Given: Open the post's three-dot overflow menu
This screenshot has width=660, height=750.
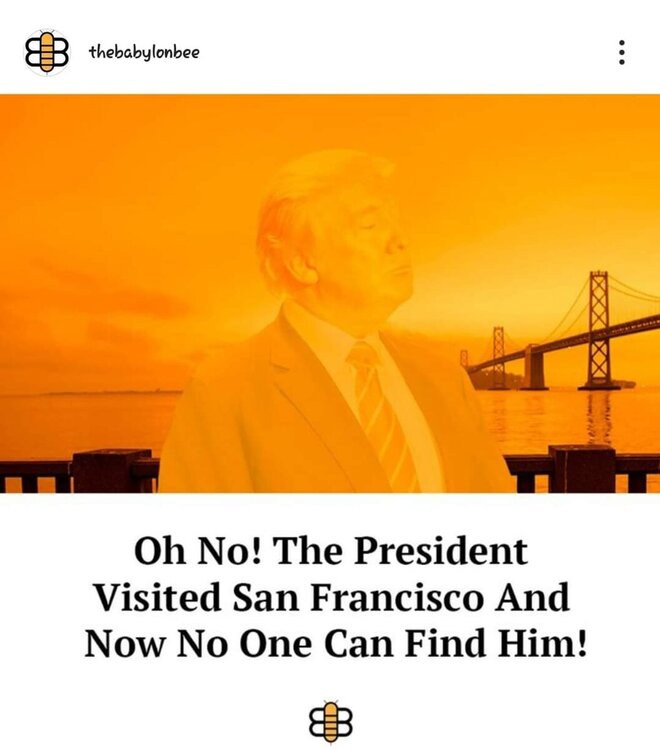Looking at the screenshot, I should pos(621,53).
